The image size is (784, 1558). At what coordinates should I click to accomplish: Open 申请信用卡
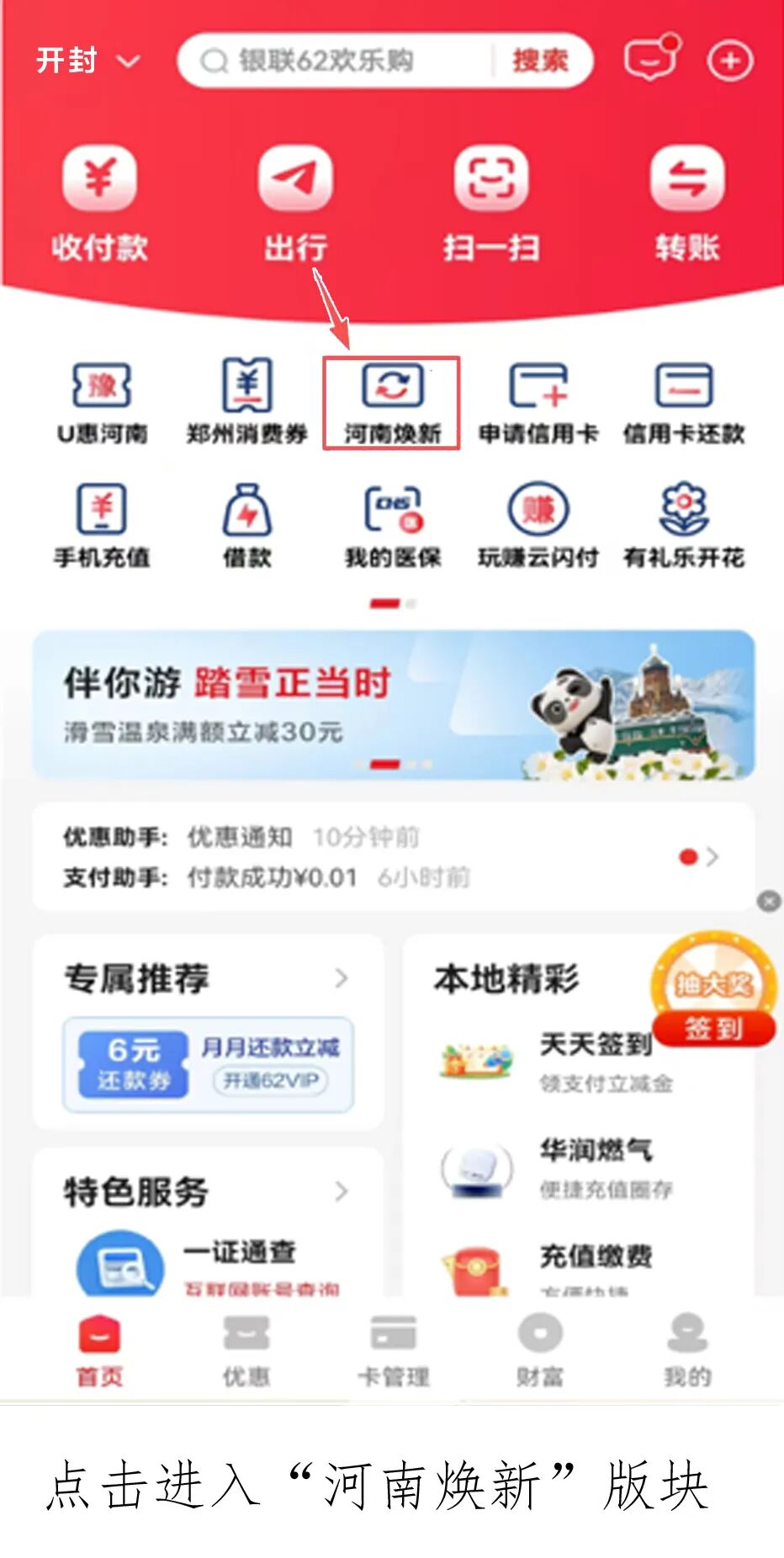pyautogui.click(x=538, y=404)
